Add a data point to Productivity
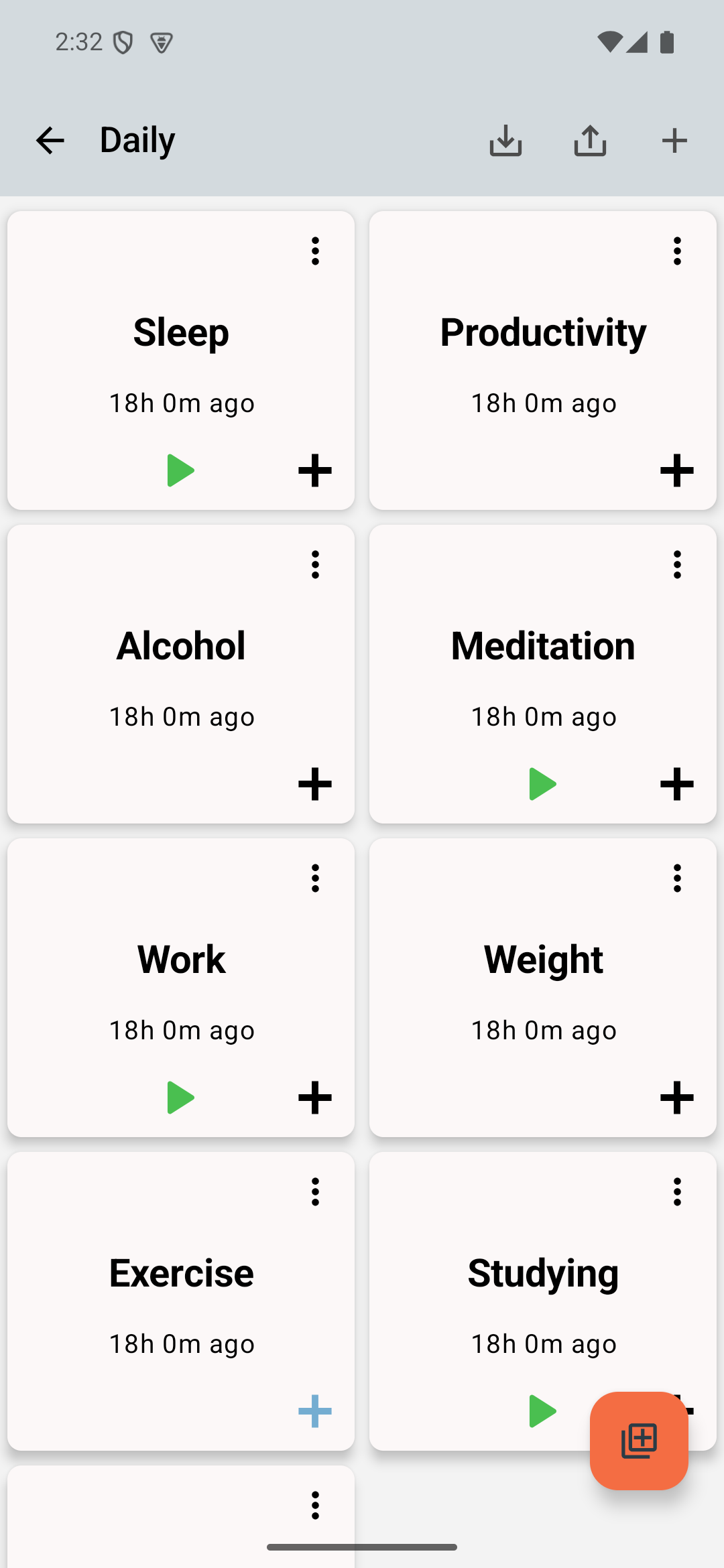Screen dimensions: 724x1568 click(677, 470)
